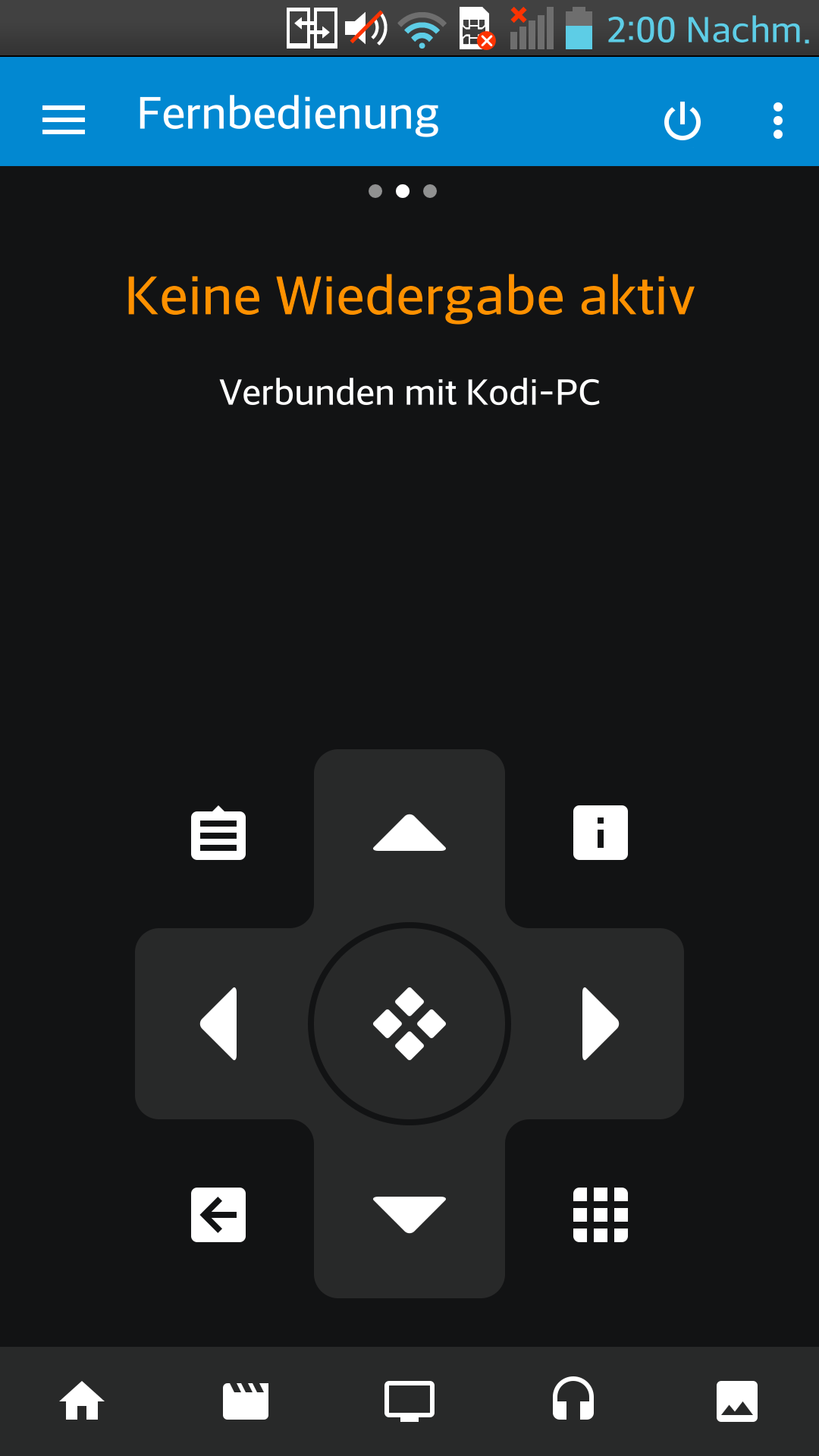Open TV shows with the monitor icon
819x1456 pixels.
[409, 1401]
